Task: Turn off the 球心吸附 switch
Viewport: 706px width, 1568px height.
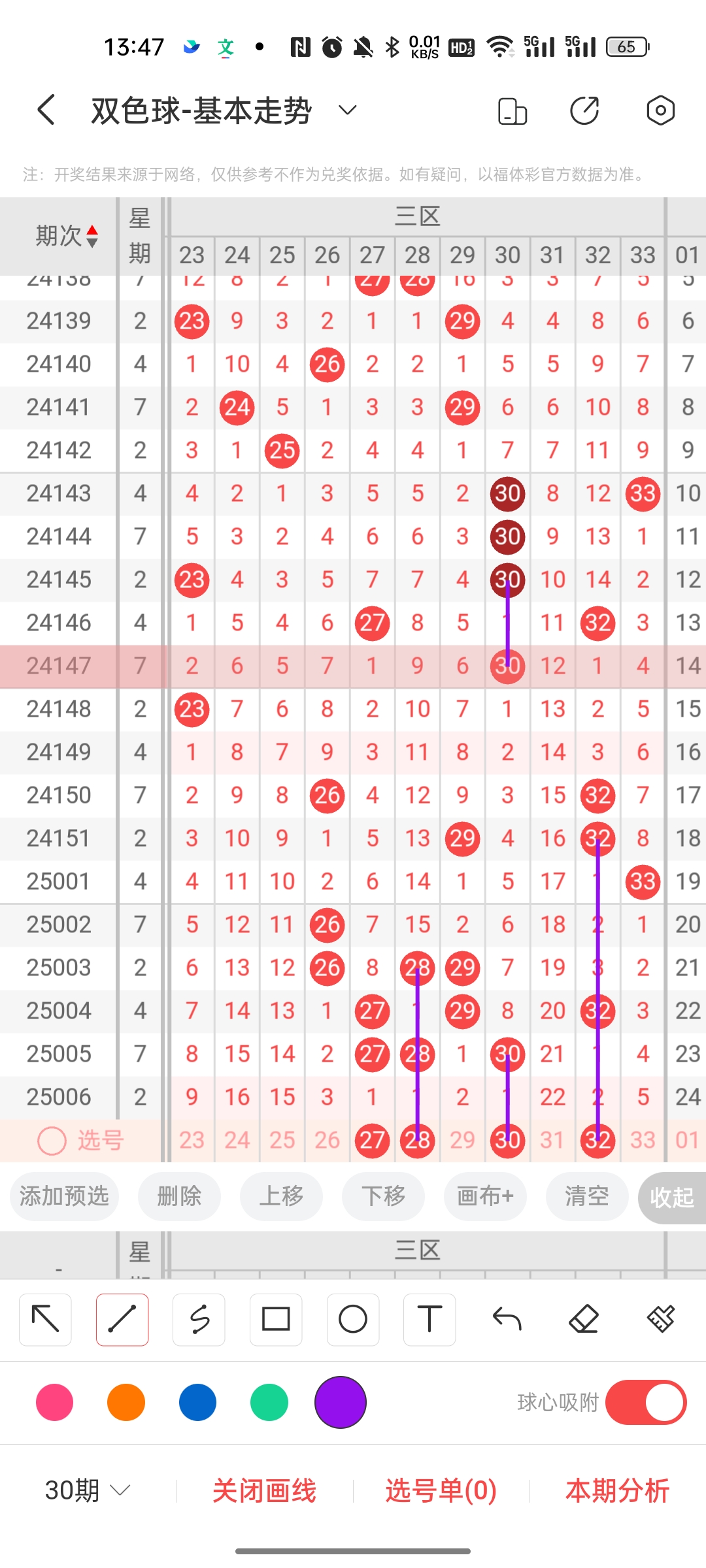Action: click(646, 1402)
